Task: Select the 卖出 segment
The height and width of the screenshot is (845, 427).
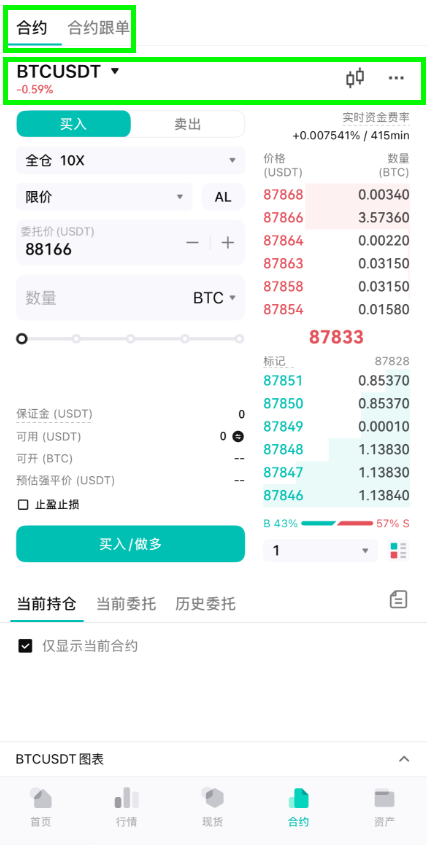Action: pyautogui.click(x=188, y=124)
